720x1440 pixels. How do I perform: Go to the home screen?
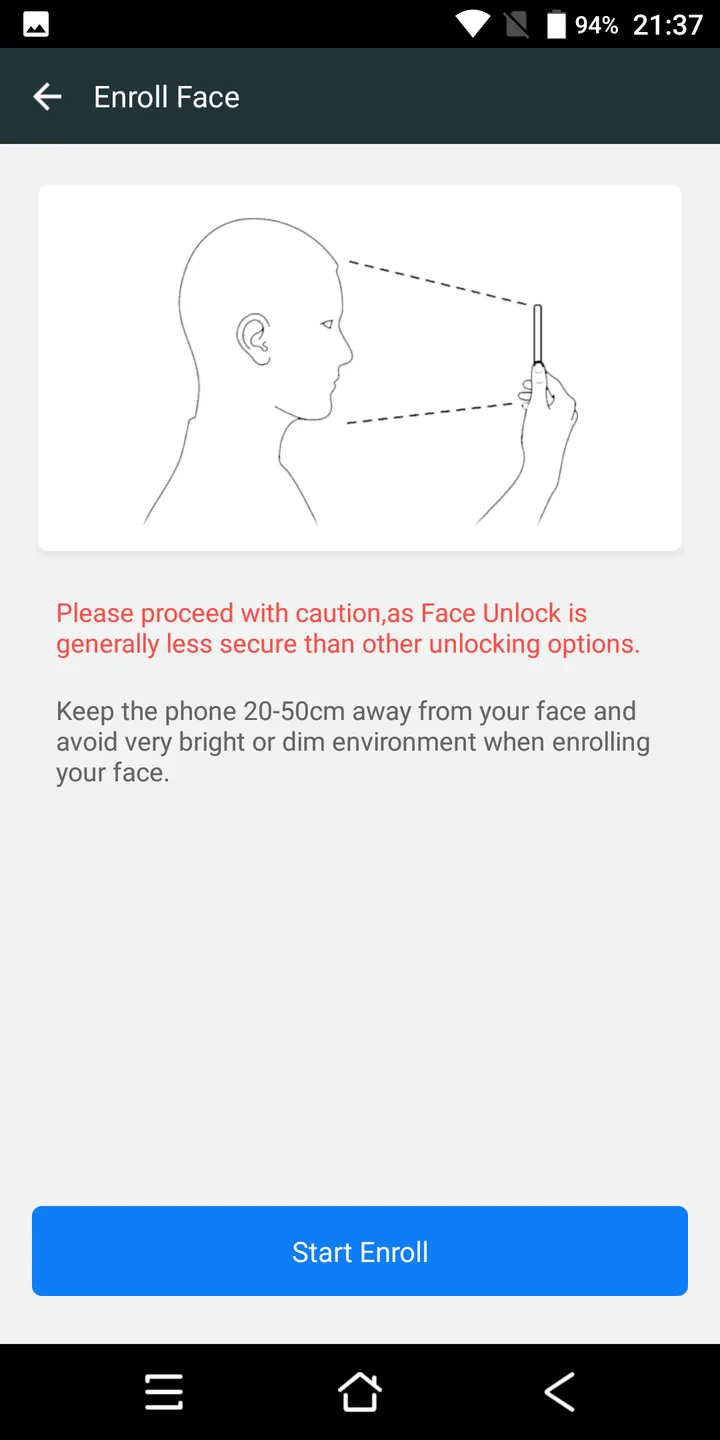[360, 1391]
